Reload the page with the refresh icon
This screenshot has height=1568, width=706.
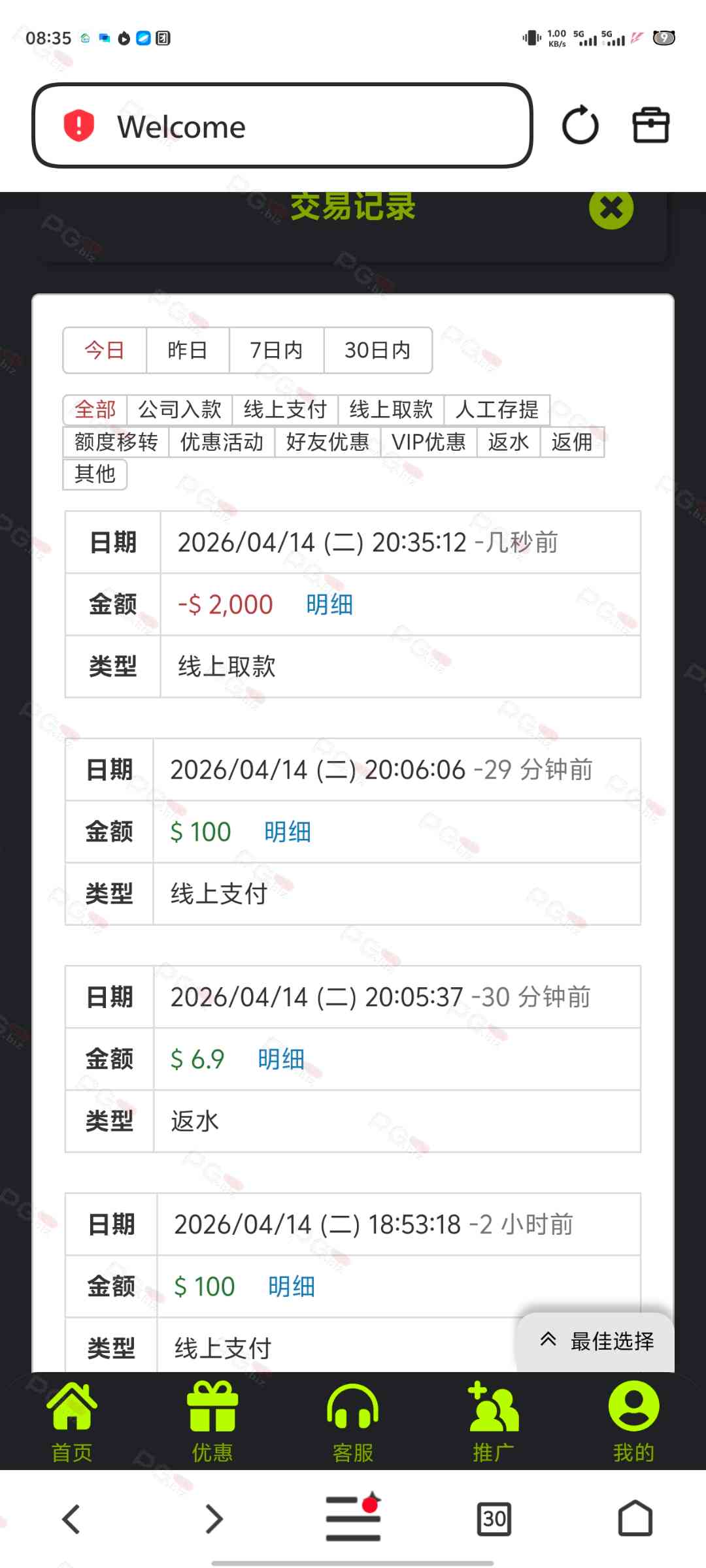[x=580, y=125]
